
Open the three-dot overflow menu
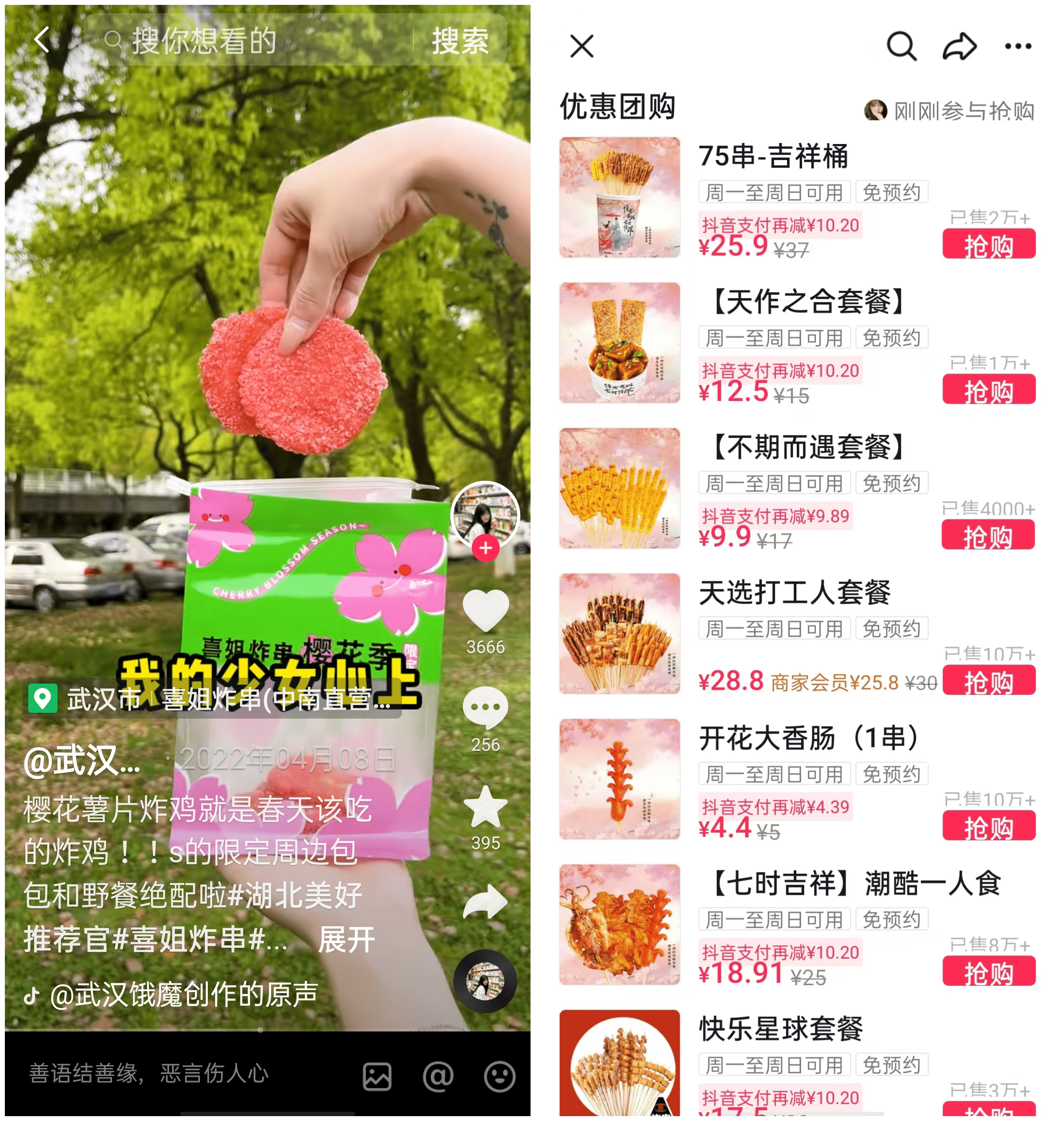coord(1017,46)
